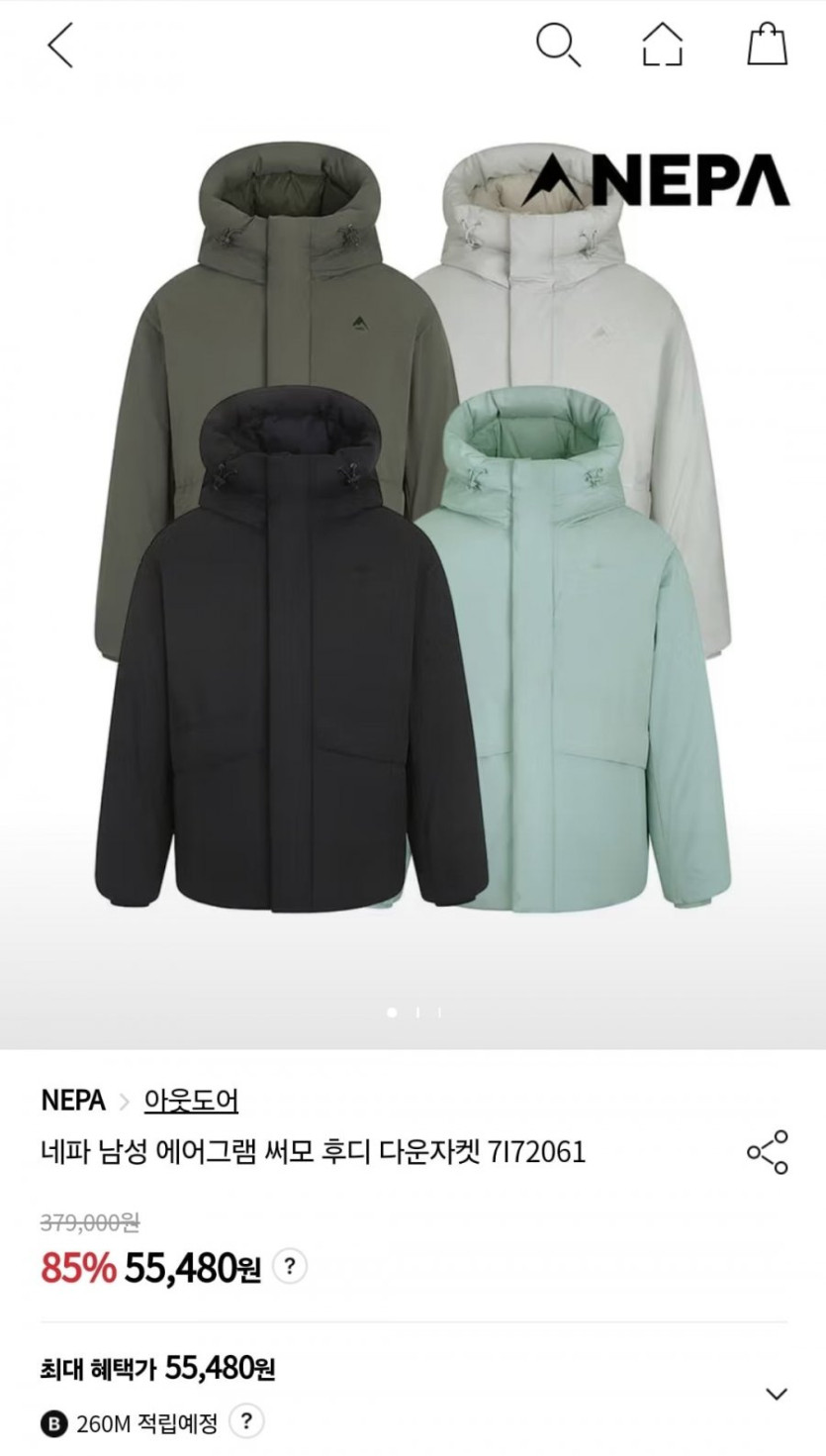Go back with the back arrow

[x=61, y=46]
